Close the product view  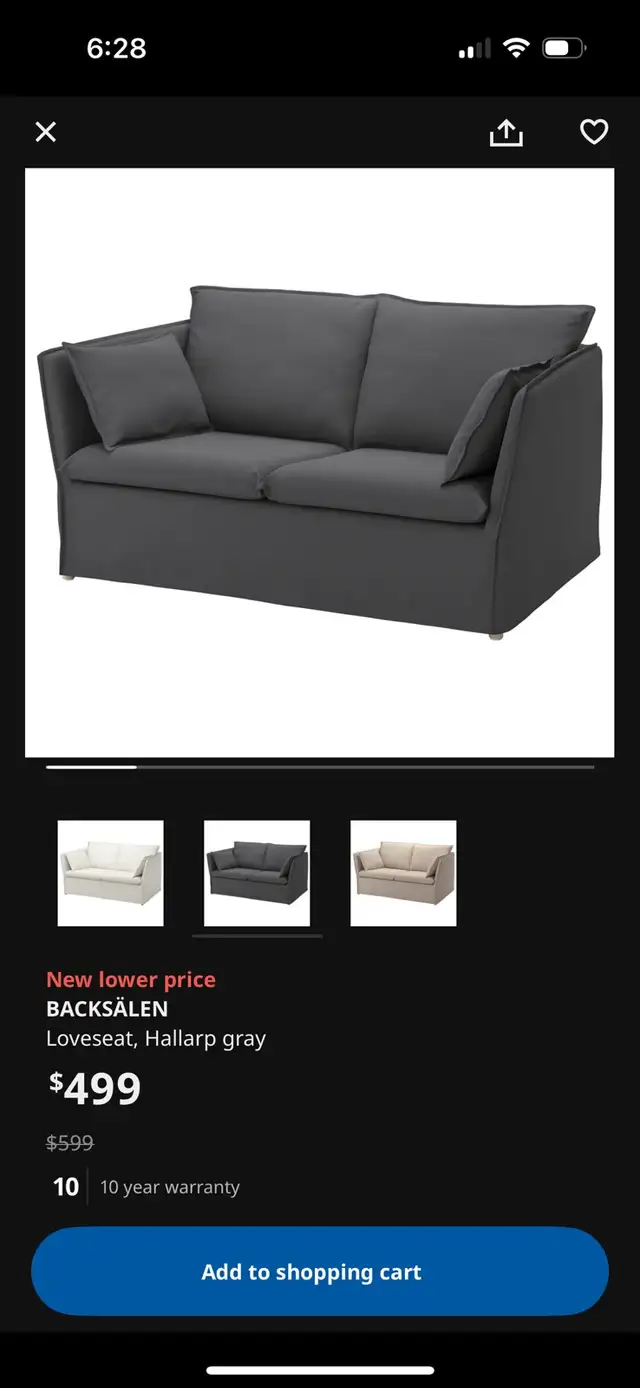pos(46,132)
